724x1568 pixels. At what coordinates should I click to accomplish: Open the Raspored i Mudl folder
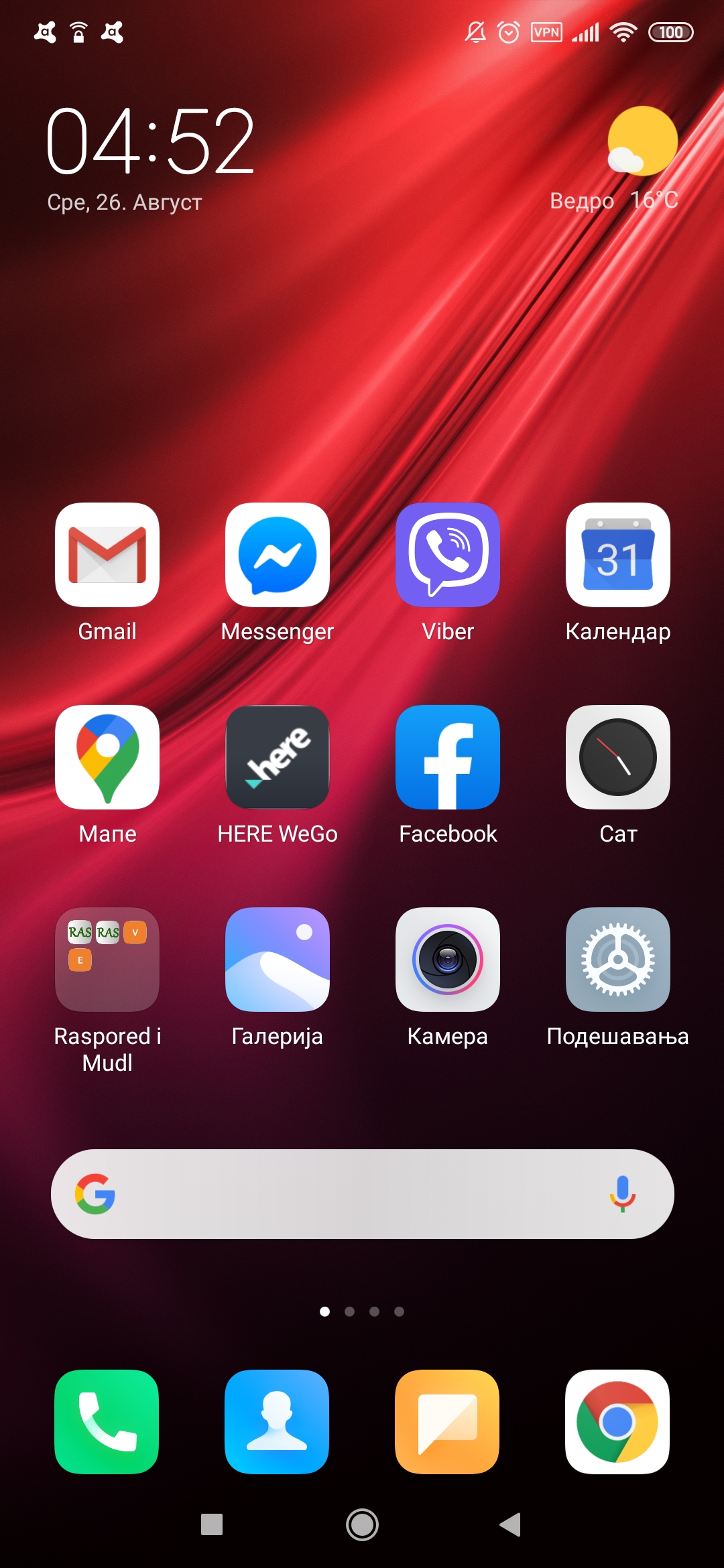pyautogui.click(x=107, y=960)
